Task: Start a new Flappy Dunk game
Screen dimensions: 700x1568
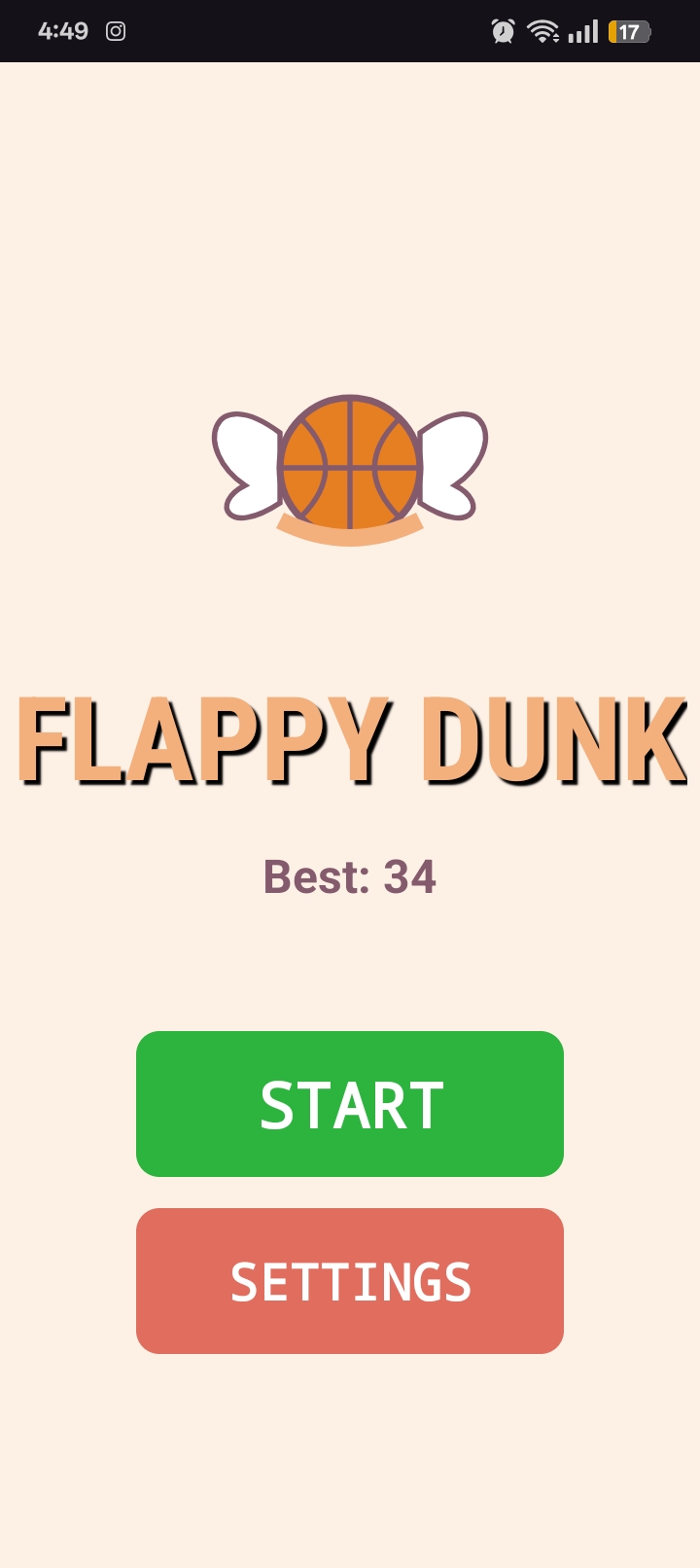Action: [x=350, y=1104]
